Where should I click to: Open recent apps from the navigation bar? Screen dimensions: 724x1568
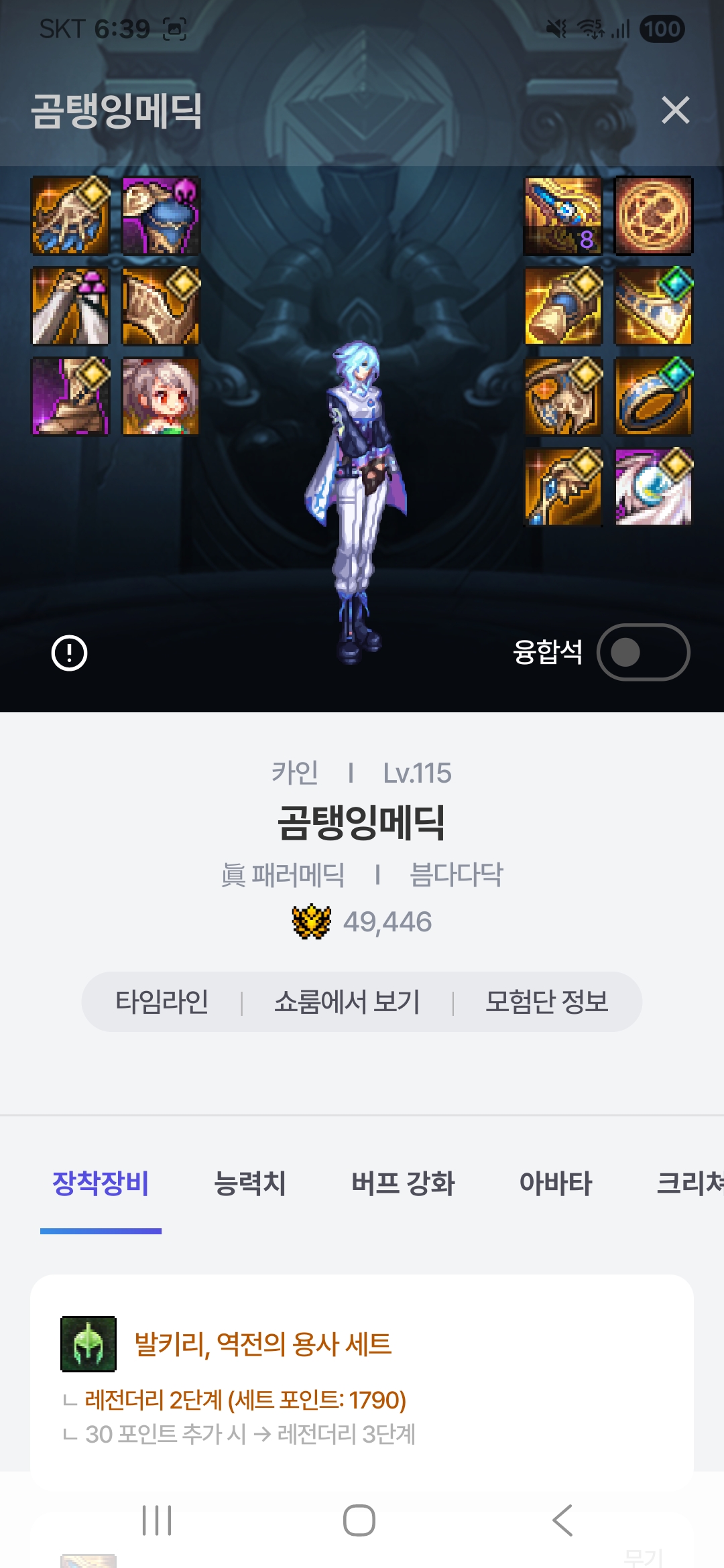click(x=157, y=1520)
